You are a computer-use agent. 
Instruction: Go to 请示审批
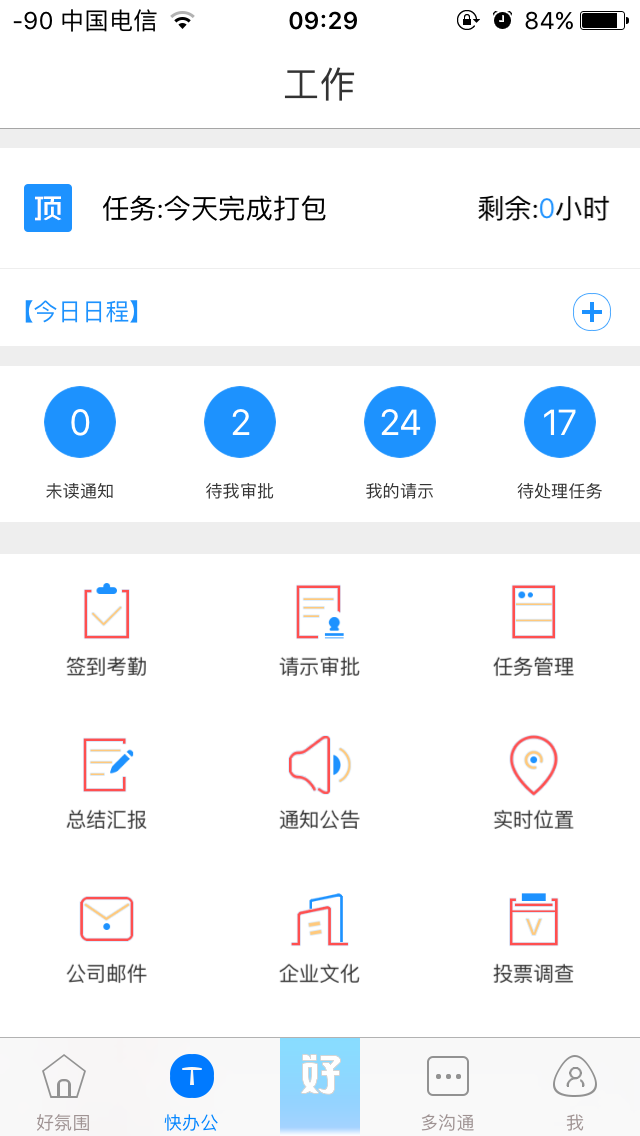pos(320,630)
